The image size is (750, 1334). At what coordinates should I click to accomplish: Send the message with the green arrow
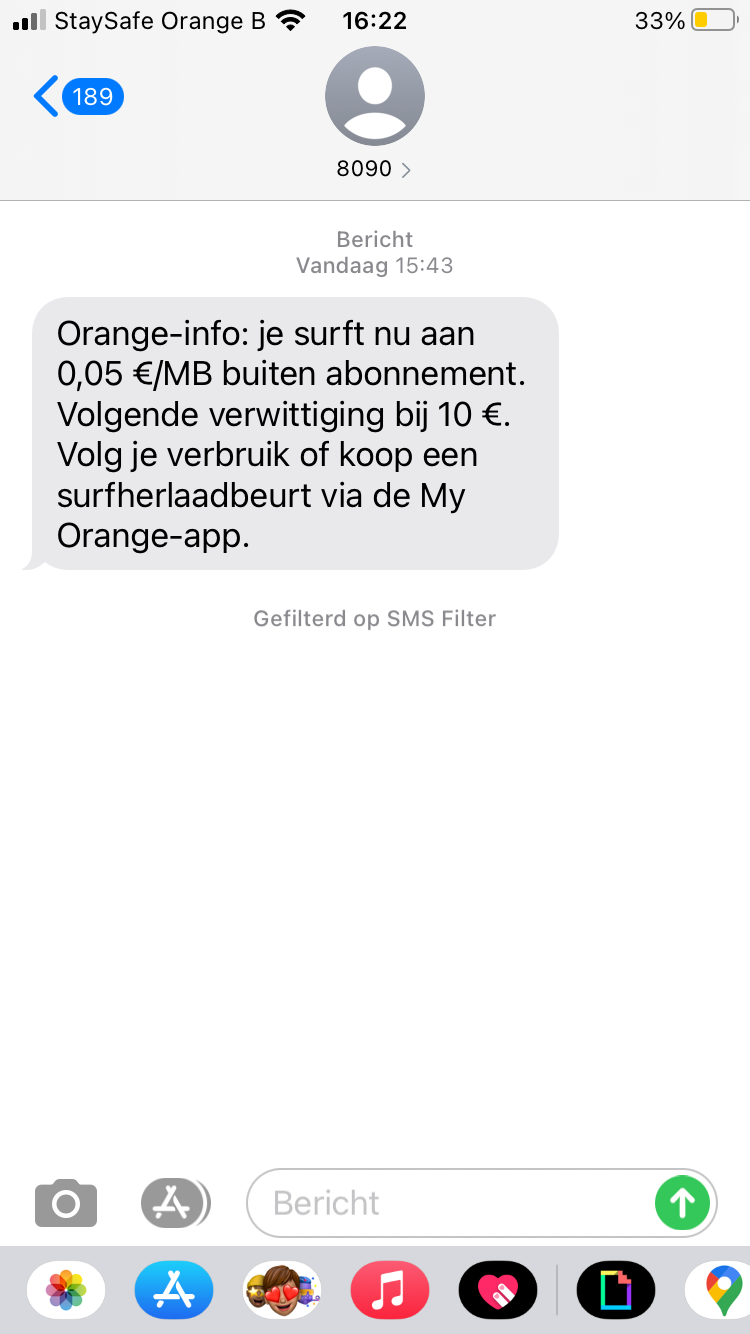point(682,1202)
